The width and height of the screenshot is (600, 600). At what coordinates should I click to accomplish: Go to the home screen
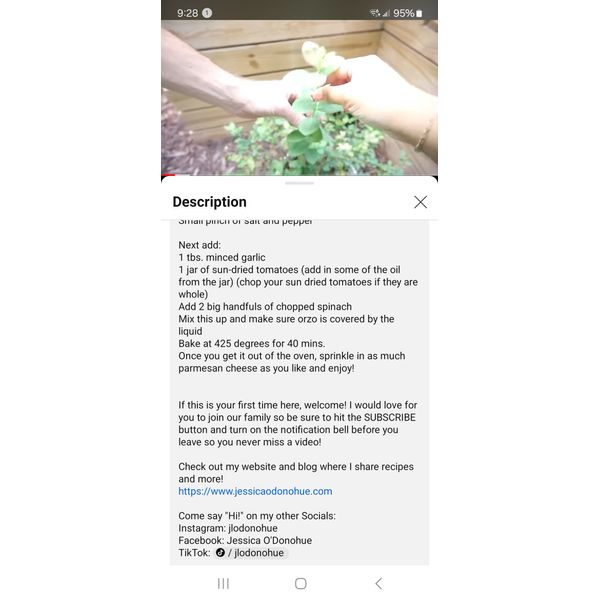pyautogui.click(x=300, y=583)
